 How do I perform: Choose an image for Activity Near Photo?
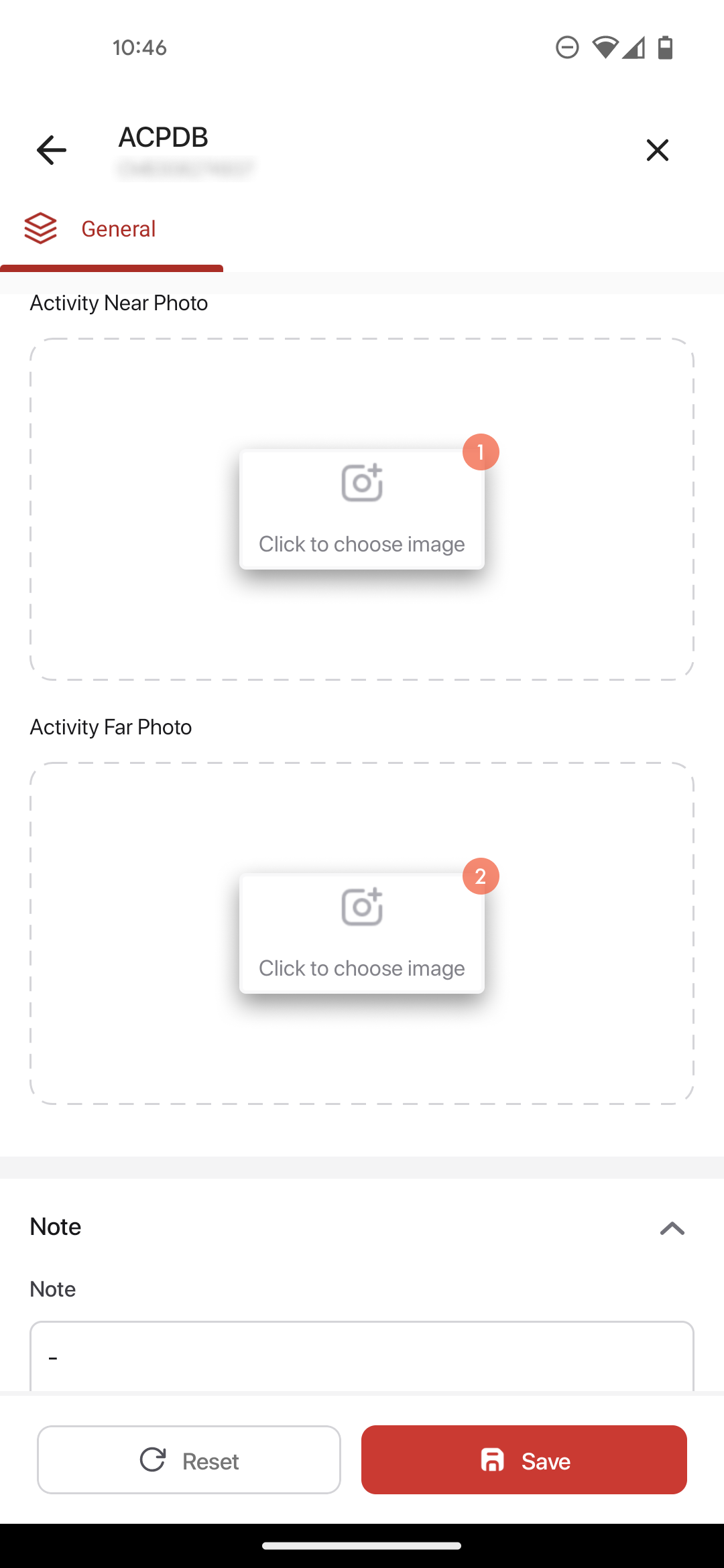pyautogui.click(x=362, y=509)
